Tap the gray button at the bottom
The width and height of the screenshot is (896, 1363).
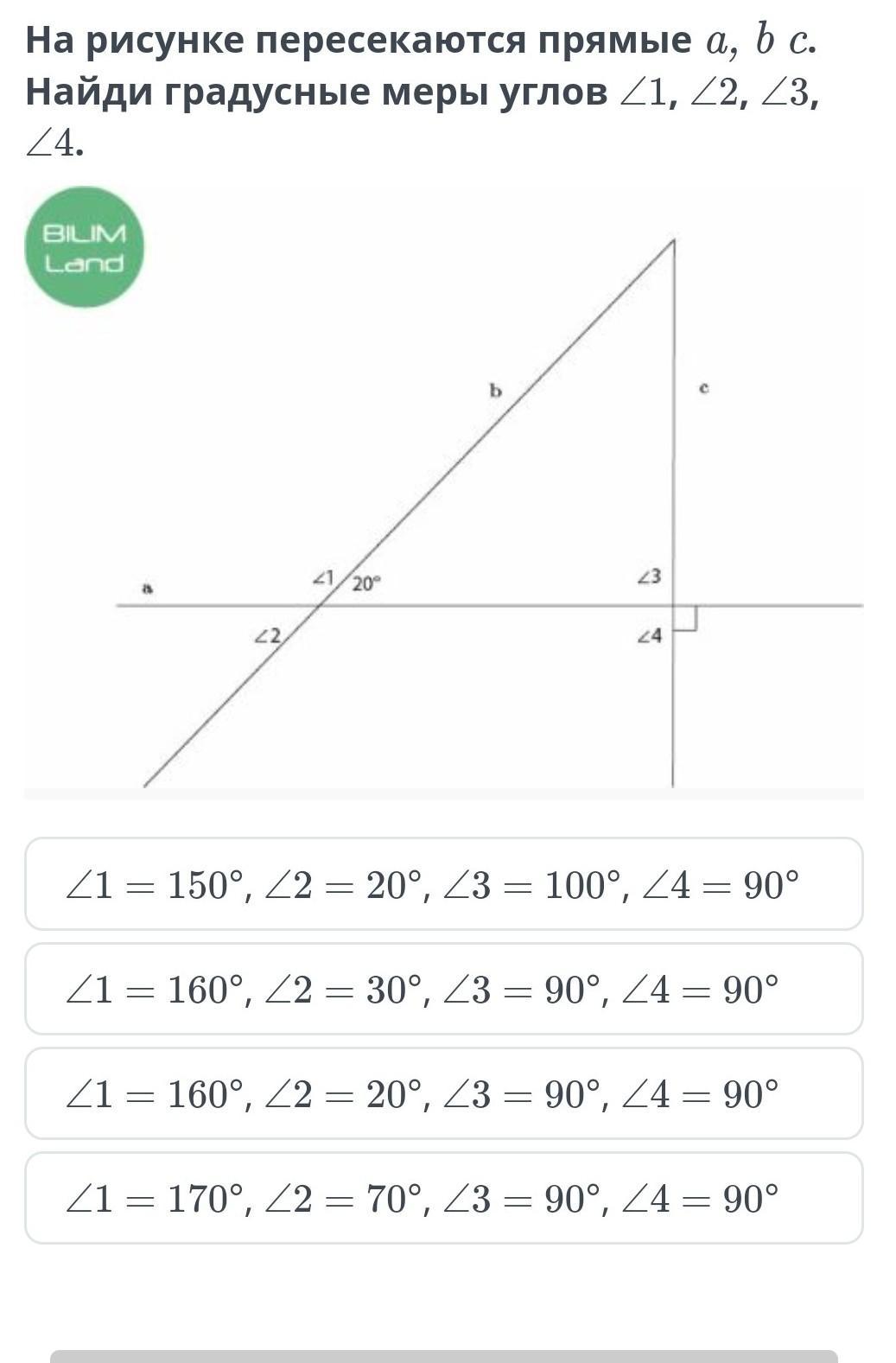click(443, 1356)
